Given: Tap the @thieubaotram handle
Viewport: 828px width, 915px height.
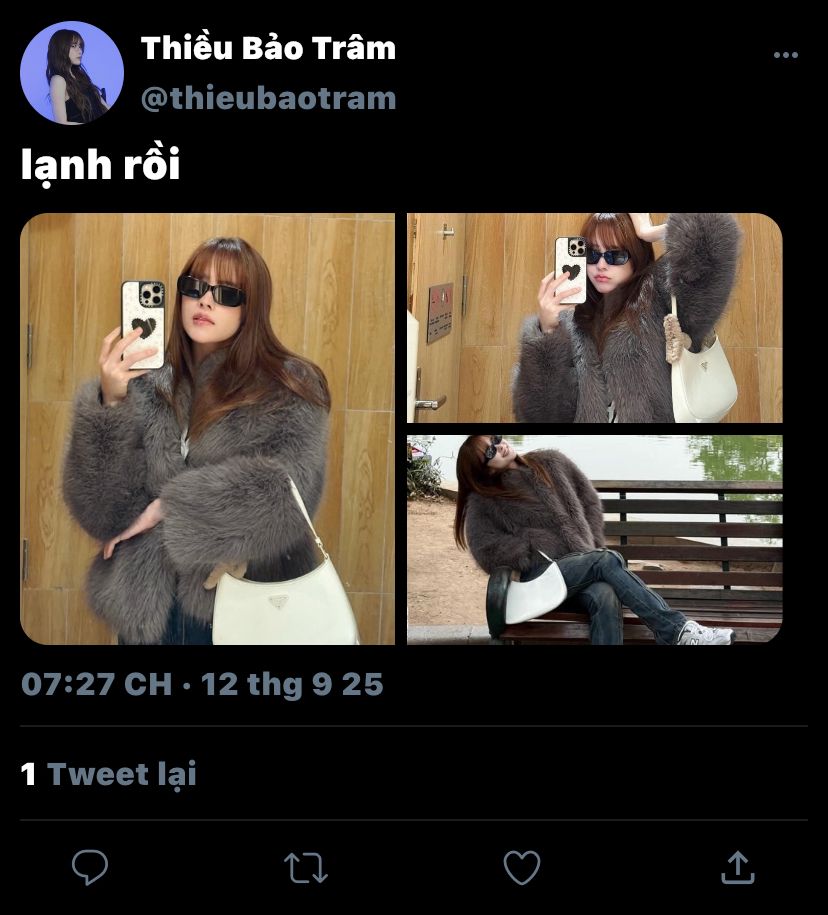Looking at the screenshot, I should tap(268, 98).
